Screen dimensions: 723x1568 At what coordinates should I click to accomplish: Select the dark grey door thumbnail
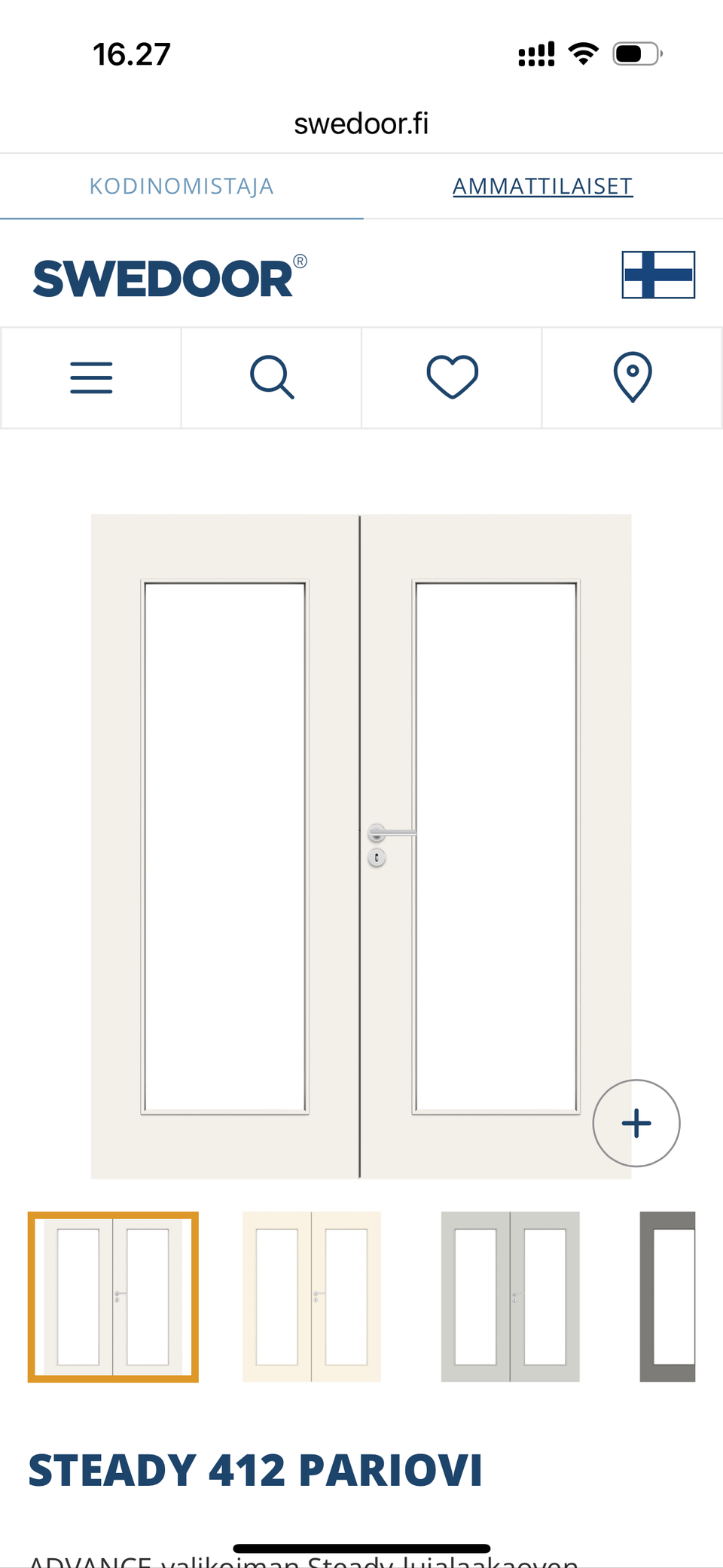(667, 1297)
